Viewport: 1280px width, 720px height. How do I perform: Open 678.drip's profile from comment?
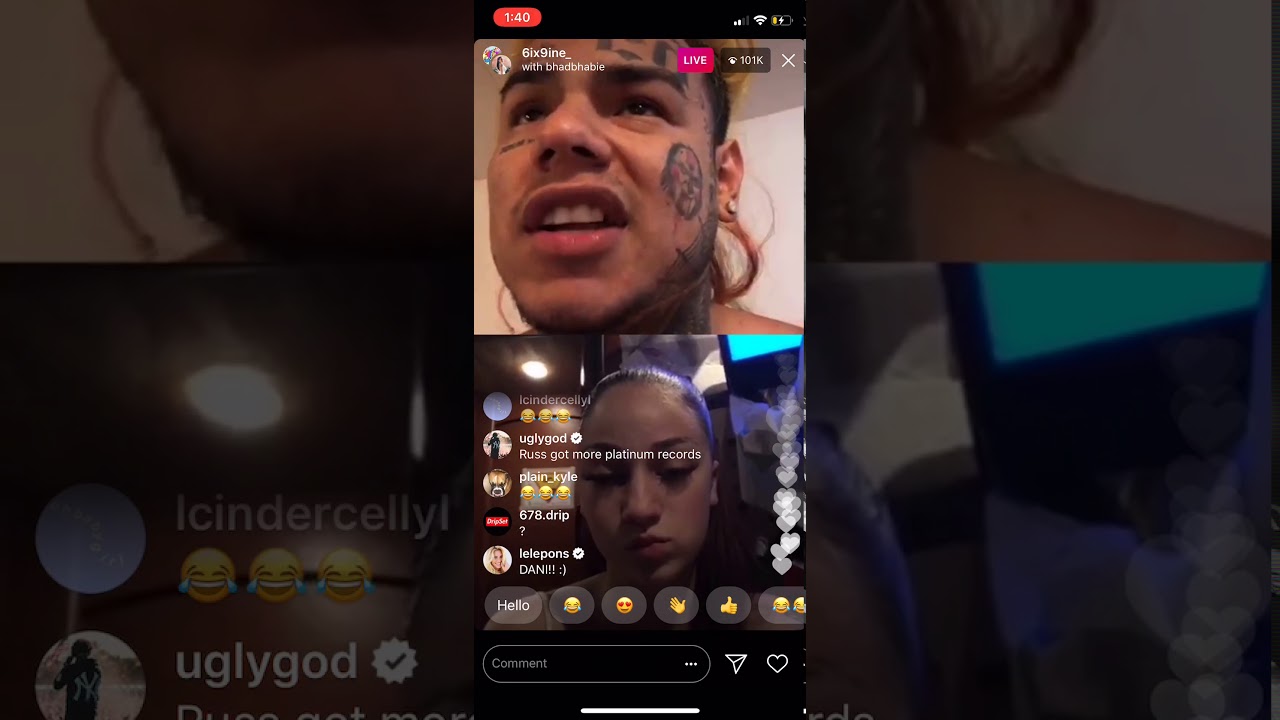pyautogui.click(x=497, y=522)
